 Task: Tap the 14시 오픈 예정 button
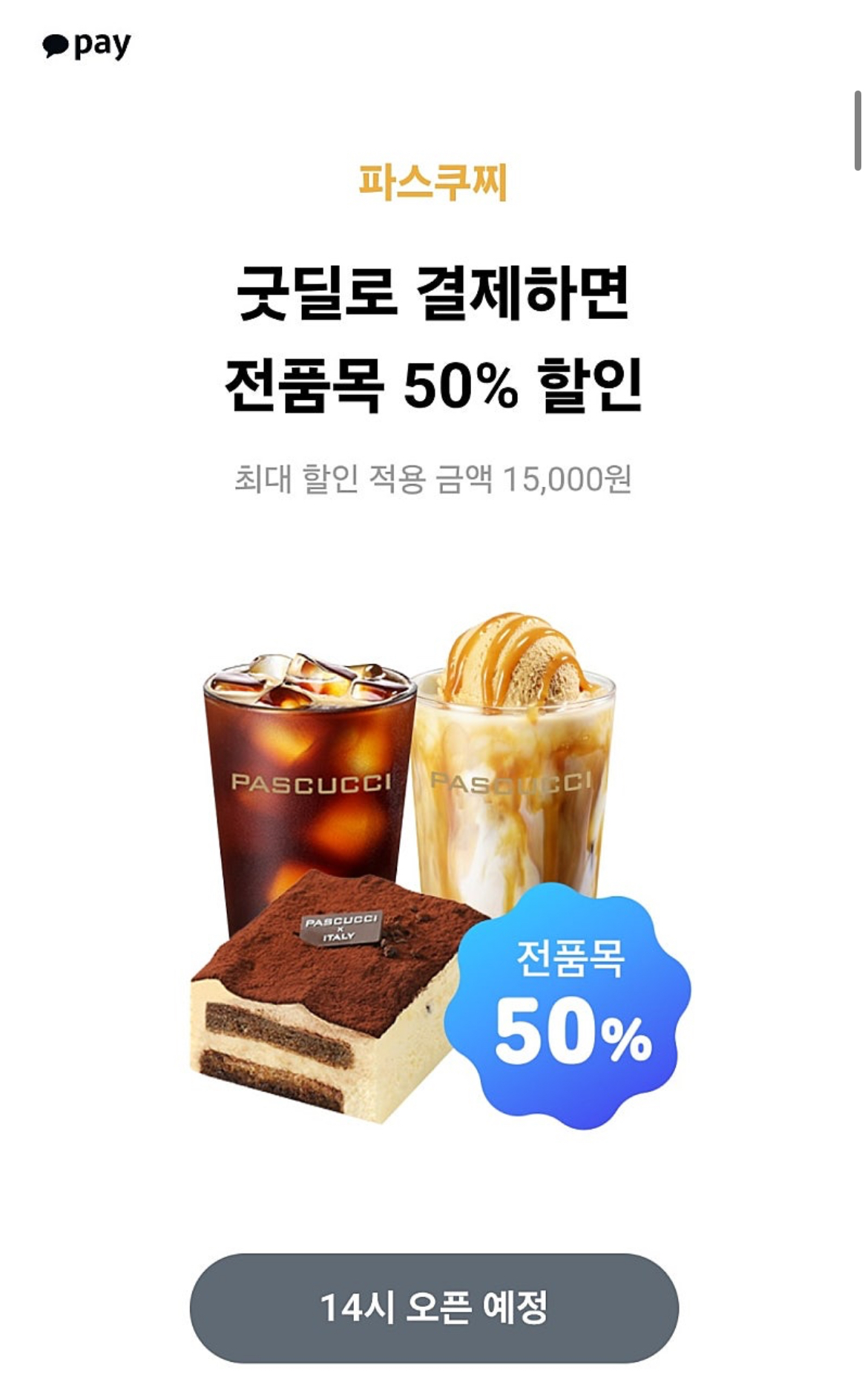tap(434, 1308)
